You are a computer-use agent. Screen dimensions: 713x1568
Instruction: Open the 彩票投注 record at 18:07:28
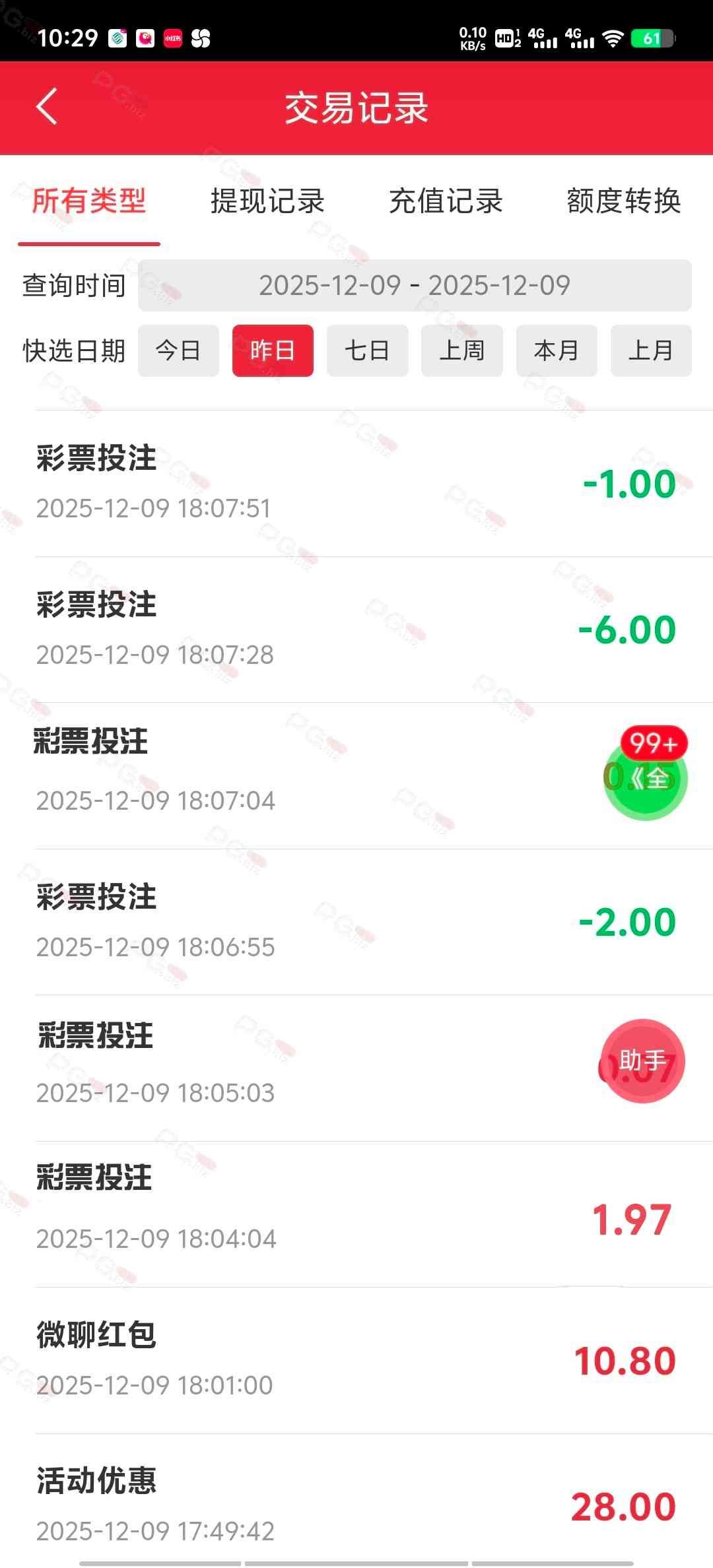(356, 630)
